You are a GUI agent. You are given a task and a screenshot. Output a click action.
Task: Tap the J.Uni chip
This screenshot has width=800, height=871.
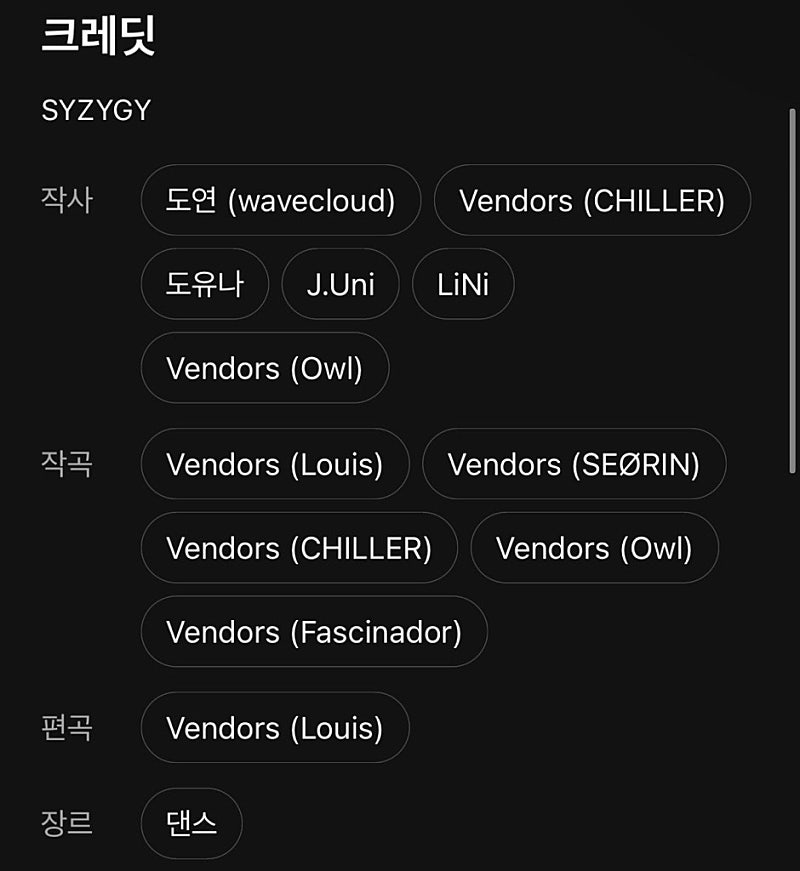coord(340,285)
